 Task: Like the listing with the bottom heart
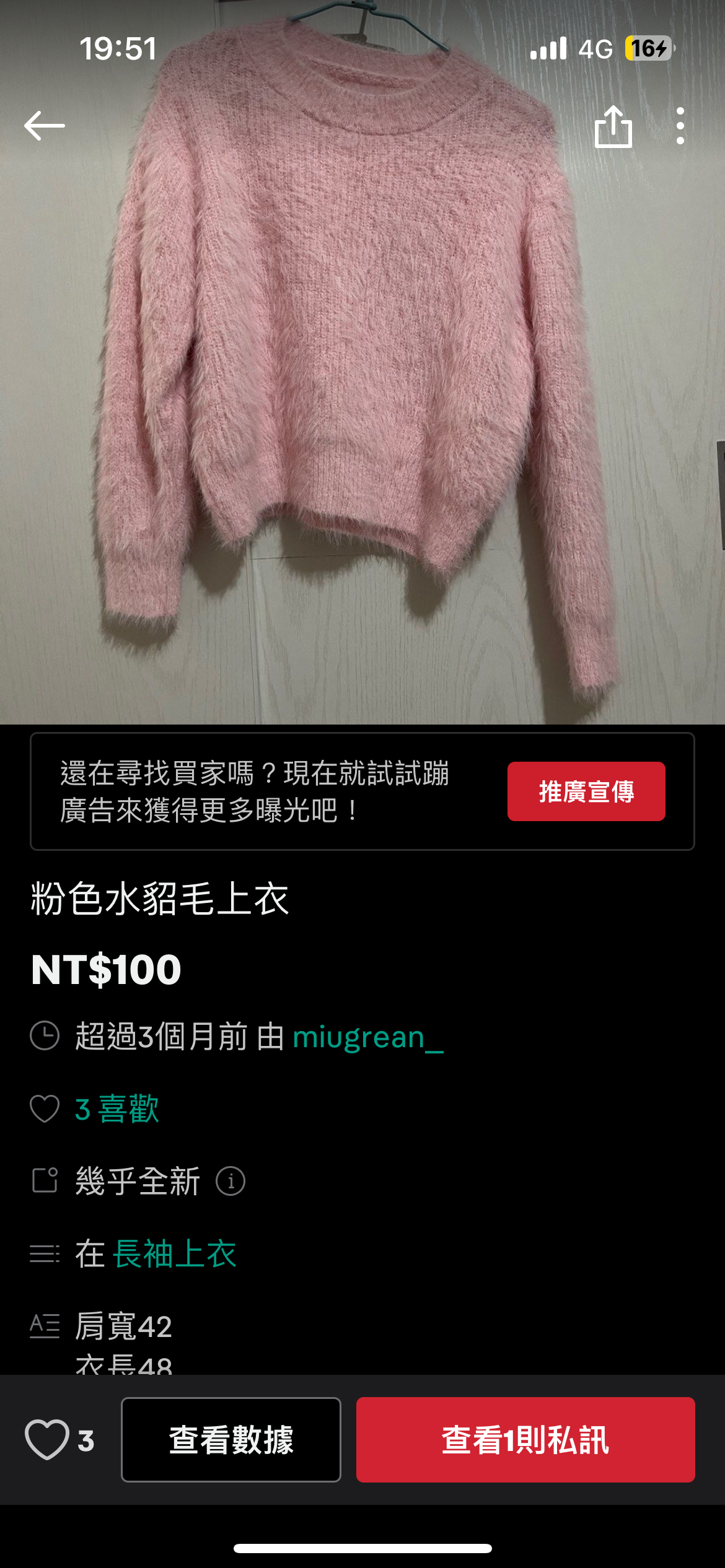coord(47,1439)
